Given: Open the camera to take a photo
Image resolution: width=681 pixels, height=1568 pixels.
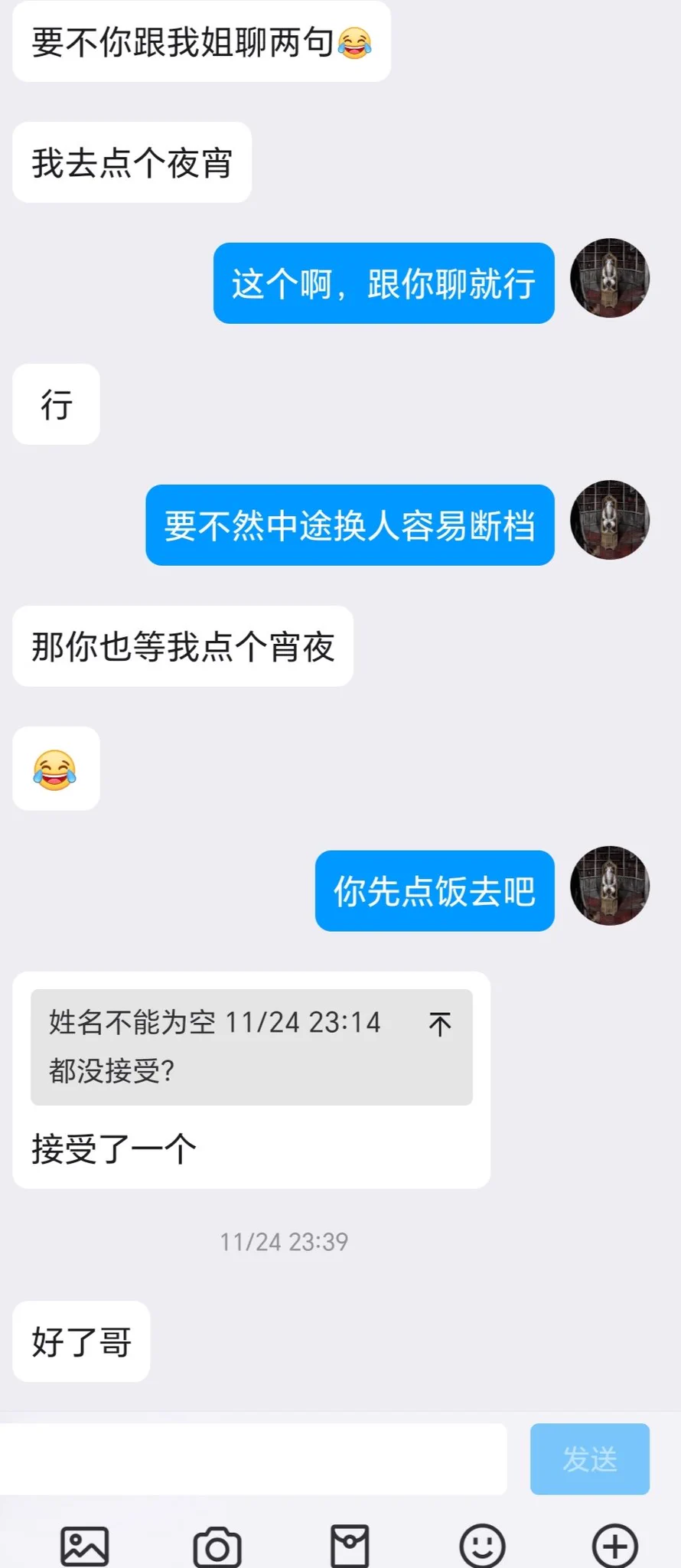Looking at the screenshot, I should coord(217,1546).
